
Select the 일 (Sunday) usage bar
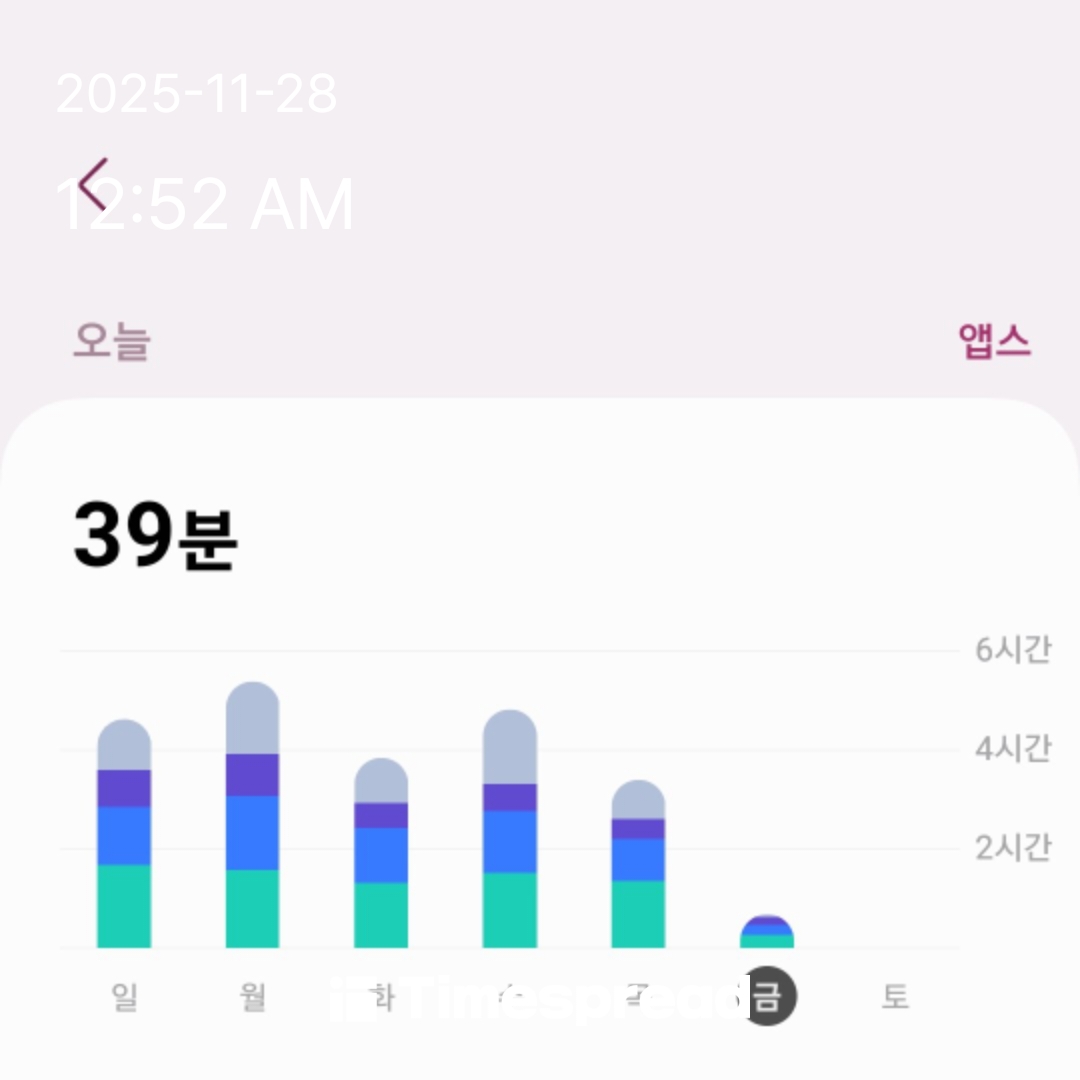(x=124, y=835)
